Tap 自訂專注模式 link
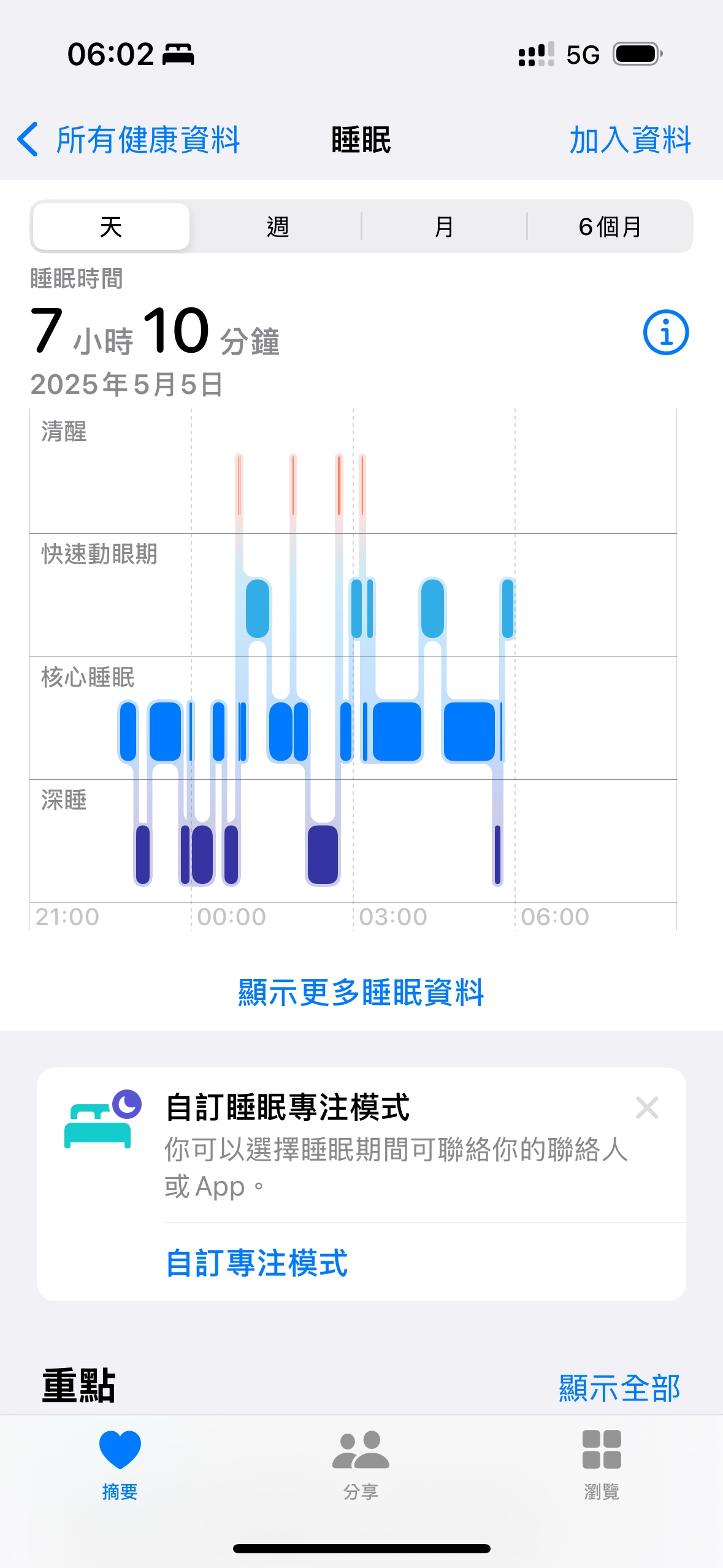The image size is (723, 1568). (x=257, y=1263)
